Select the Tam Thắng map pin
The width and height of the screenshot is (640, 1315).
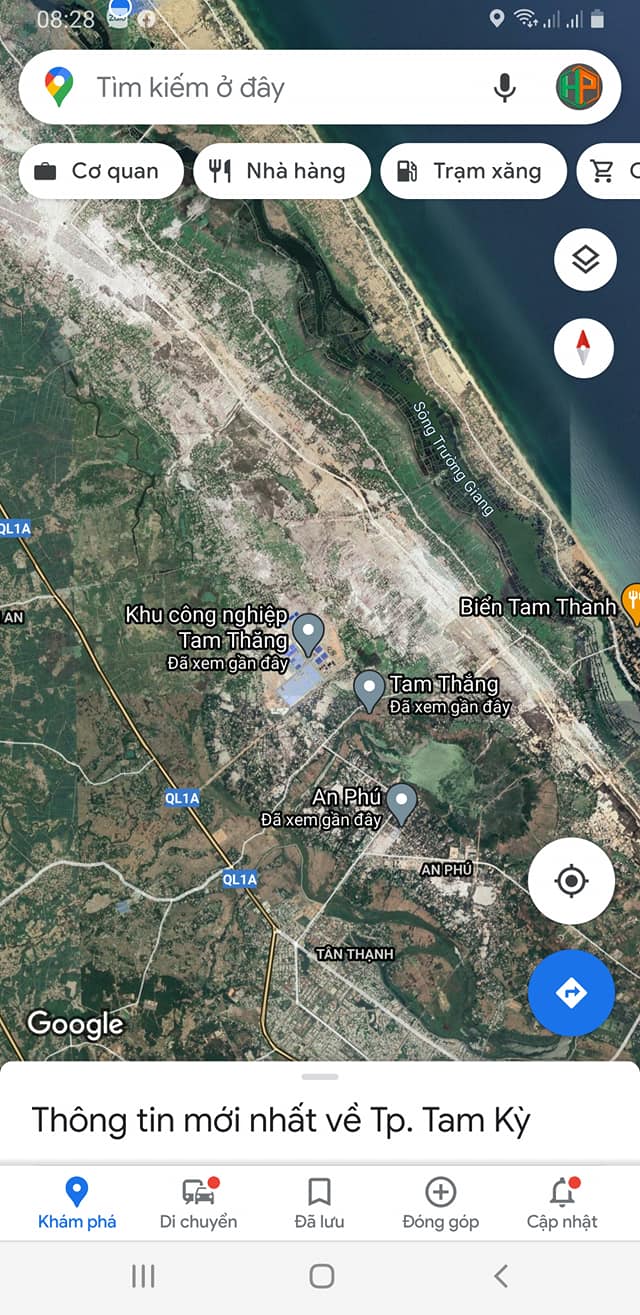point(370,691)
